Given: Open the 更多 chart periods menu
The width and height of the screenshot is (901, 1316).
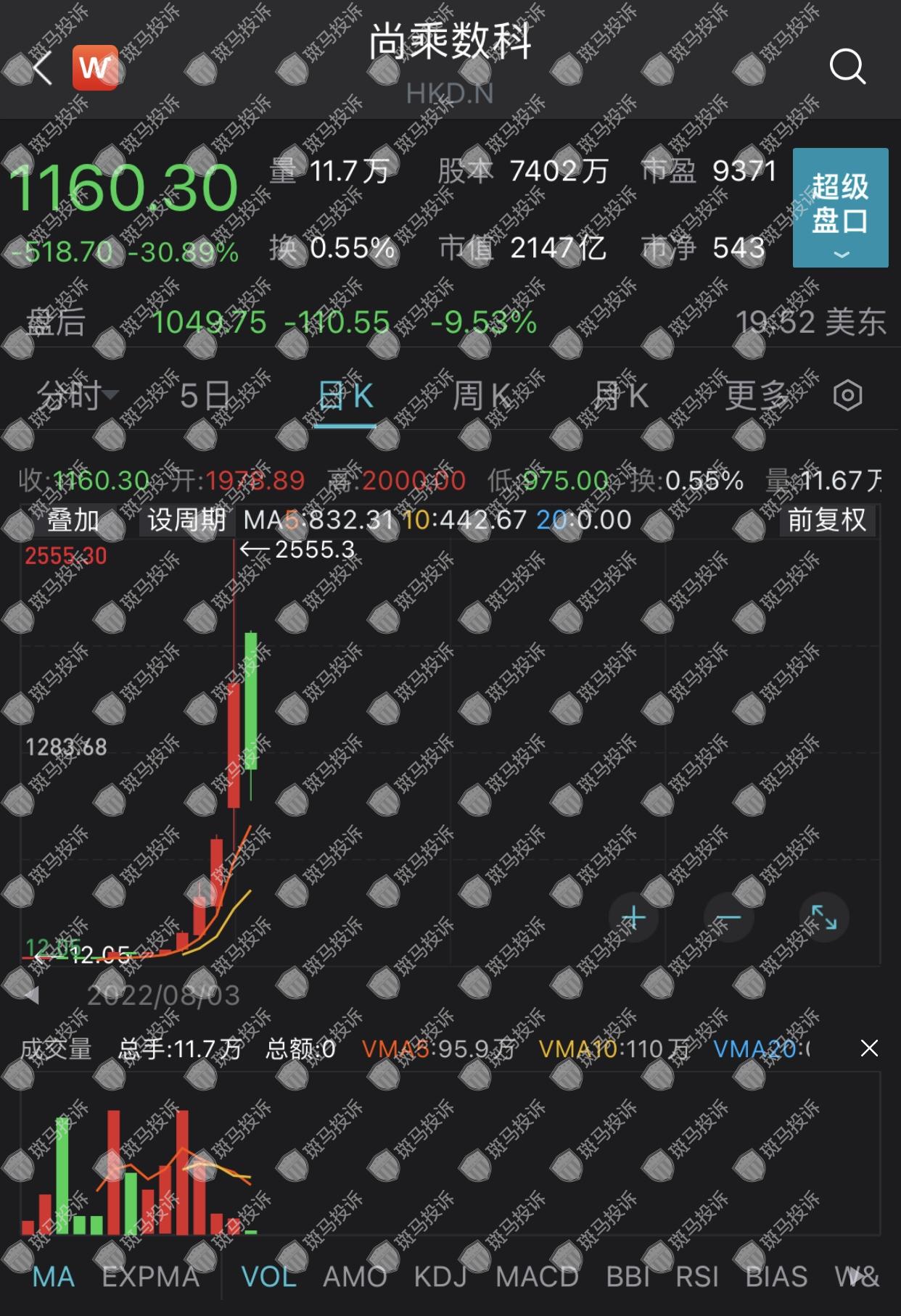Looking at the screenshot, I should click(757, 396).
